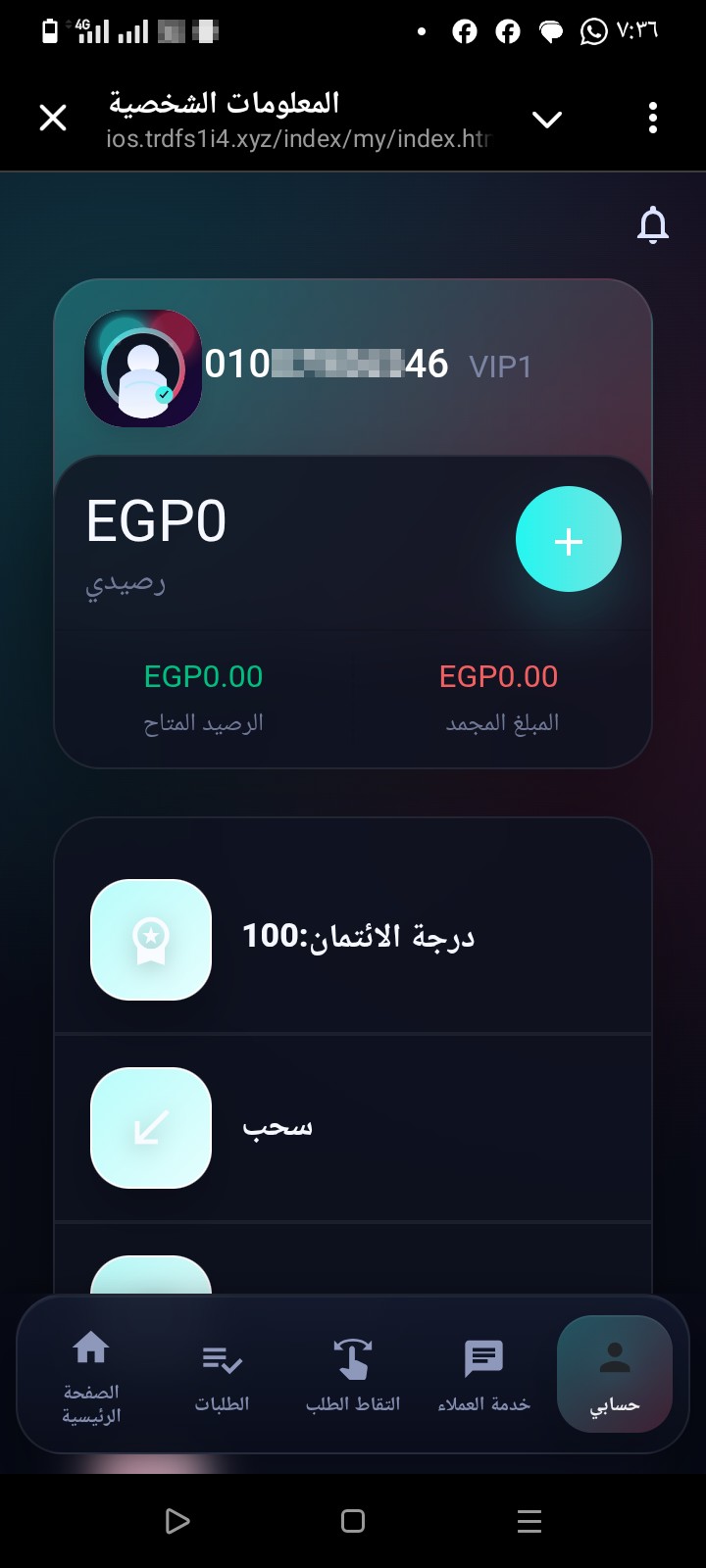Open the grab order tab (التقاط الطلب)
The height and width of the screenshot is (1568, 706).
tap(353, 1376)
